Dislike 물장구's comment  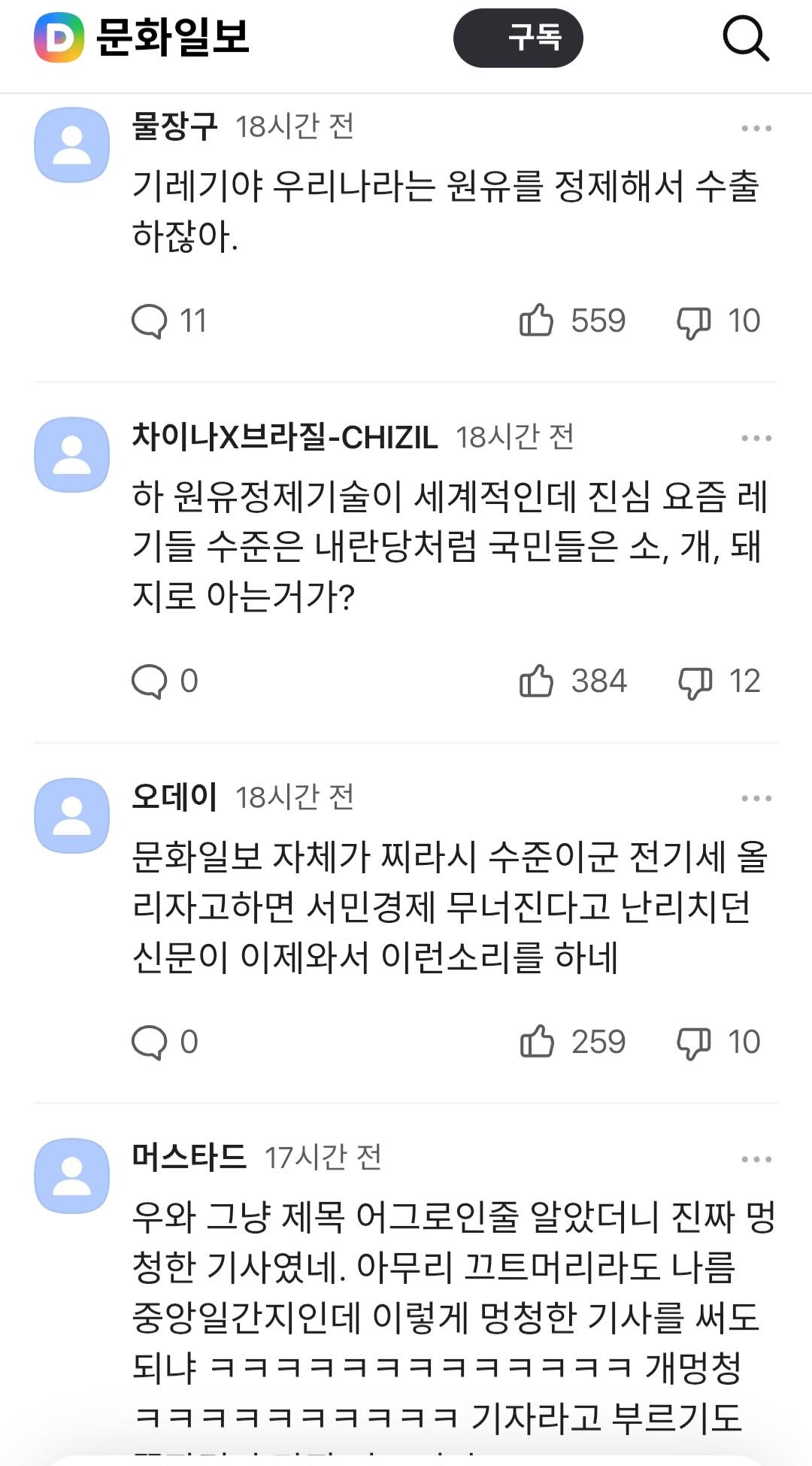point(694,322)
